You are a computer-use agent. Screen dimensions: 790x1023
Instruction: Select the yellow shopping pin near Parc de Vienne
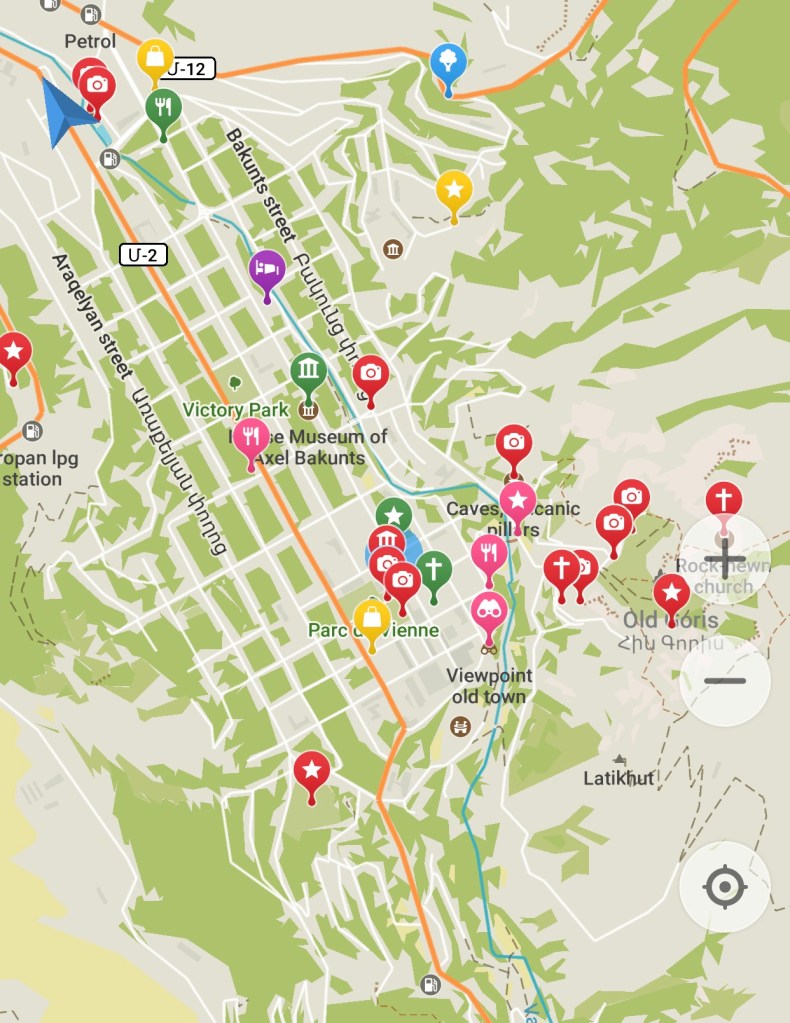coord(372,618)
